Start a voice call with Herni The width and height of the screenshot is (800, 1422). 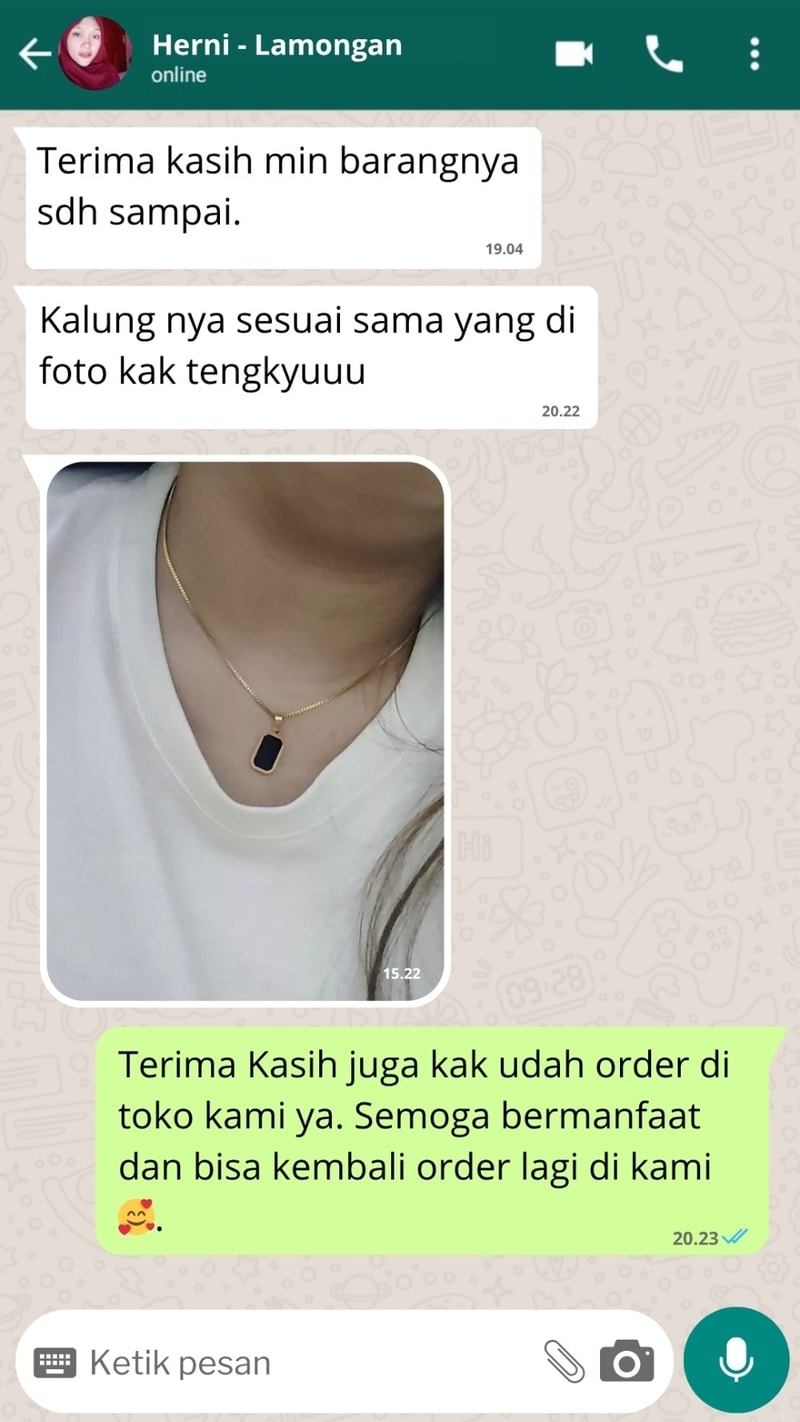(664, 54)
